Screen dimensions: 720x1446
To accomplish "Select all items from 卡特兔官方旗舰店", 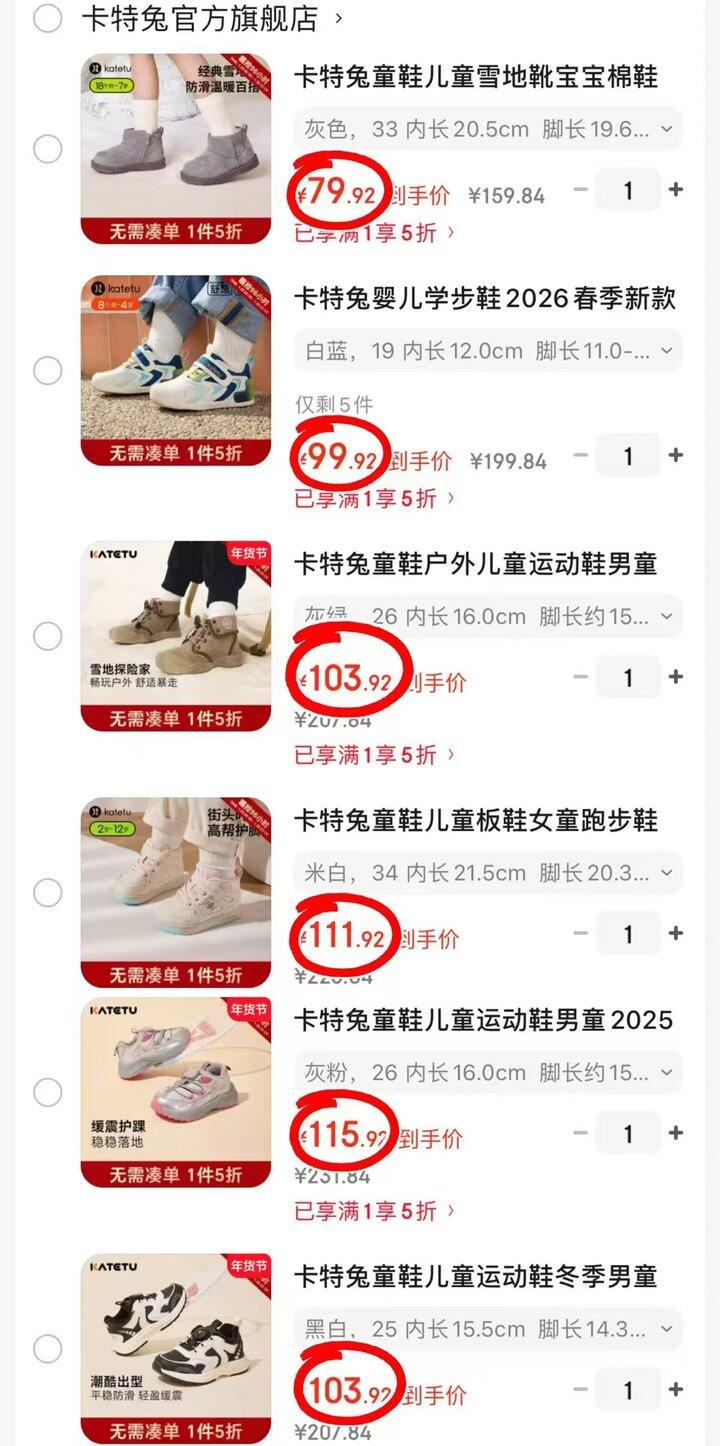I will point(47,17).
